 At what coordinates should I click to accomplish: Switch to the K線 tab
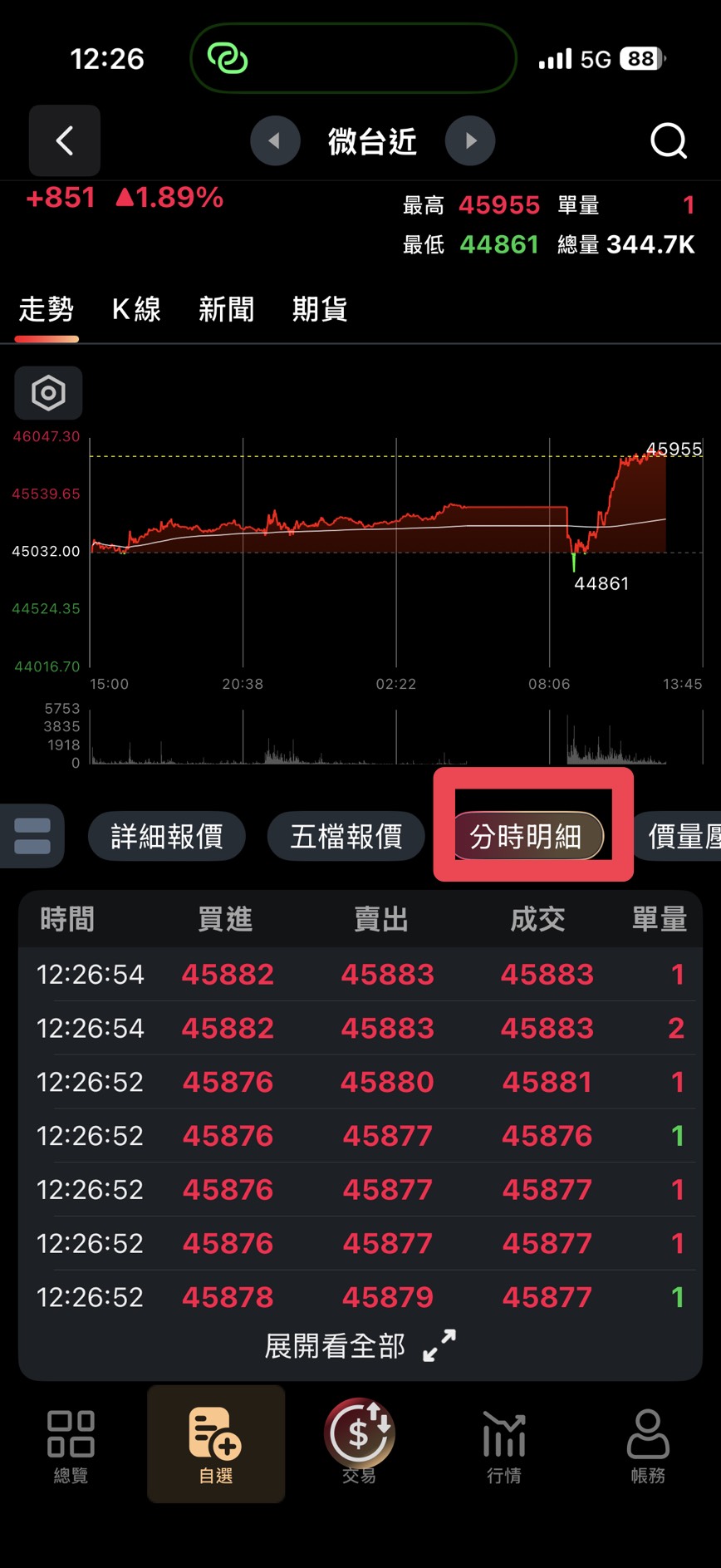click(136, 309)
